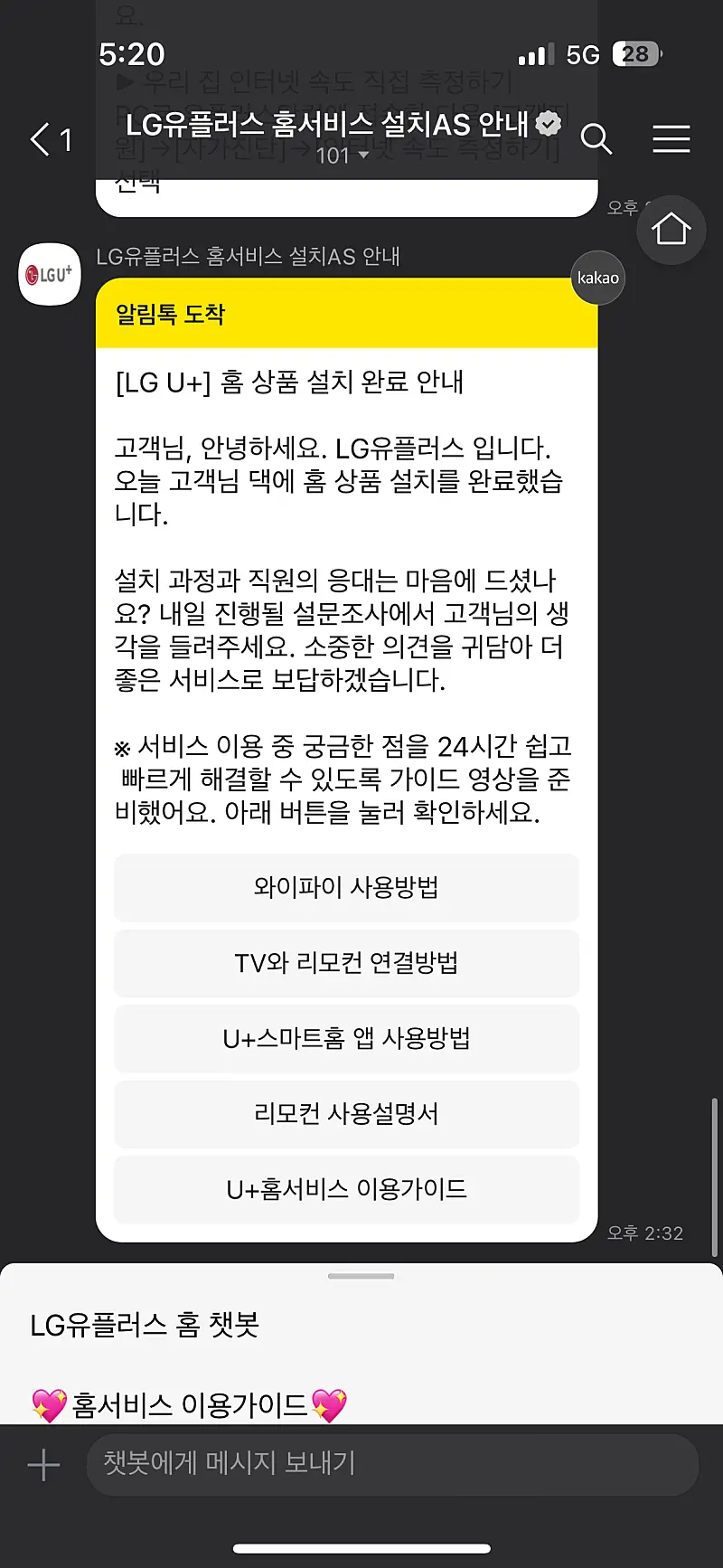The height and width of the screenshot is (1568, 723).
Task: Search within this chat
Action: [596, 139]
